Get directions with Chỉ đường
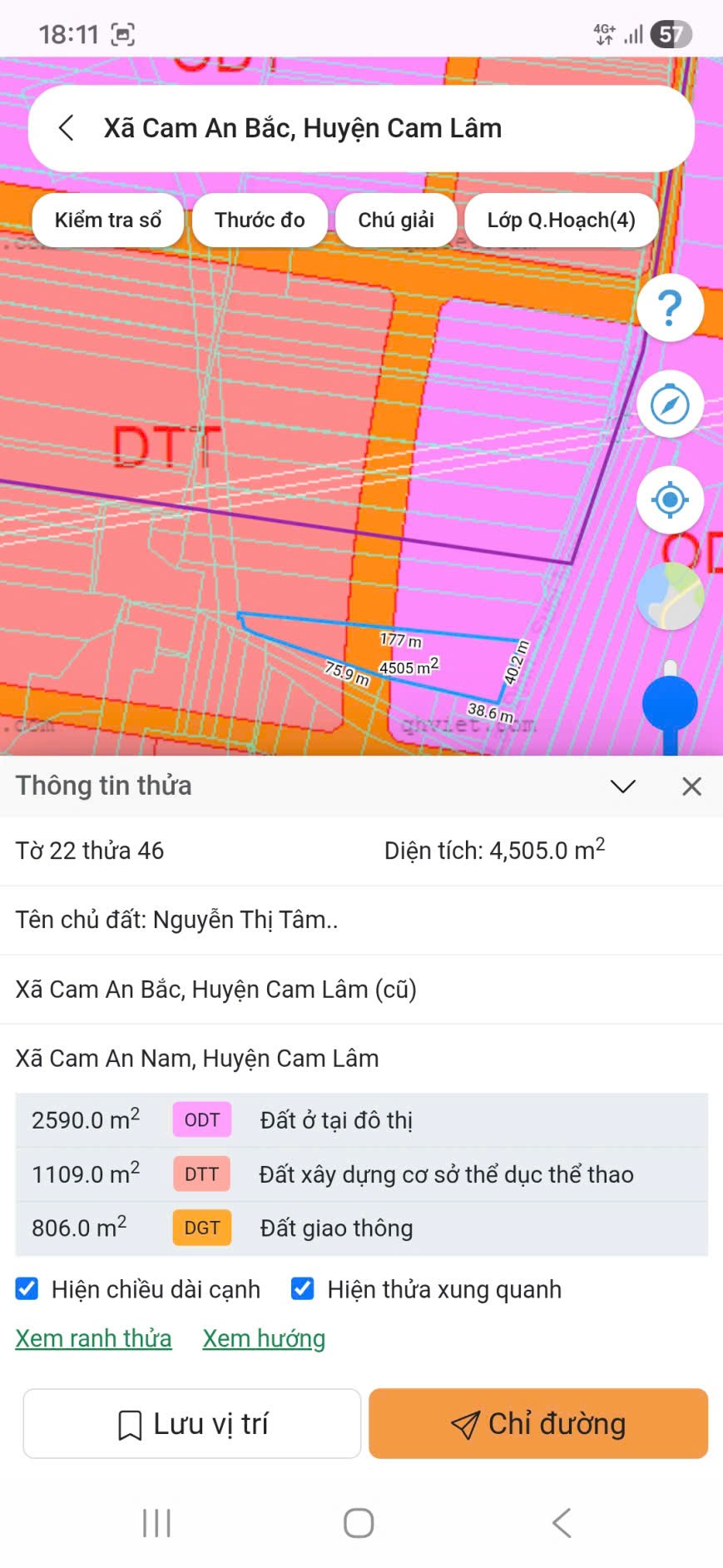 (x=538, y=1424)
